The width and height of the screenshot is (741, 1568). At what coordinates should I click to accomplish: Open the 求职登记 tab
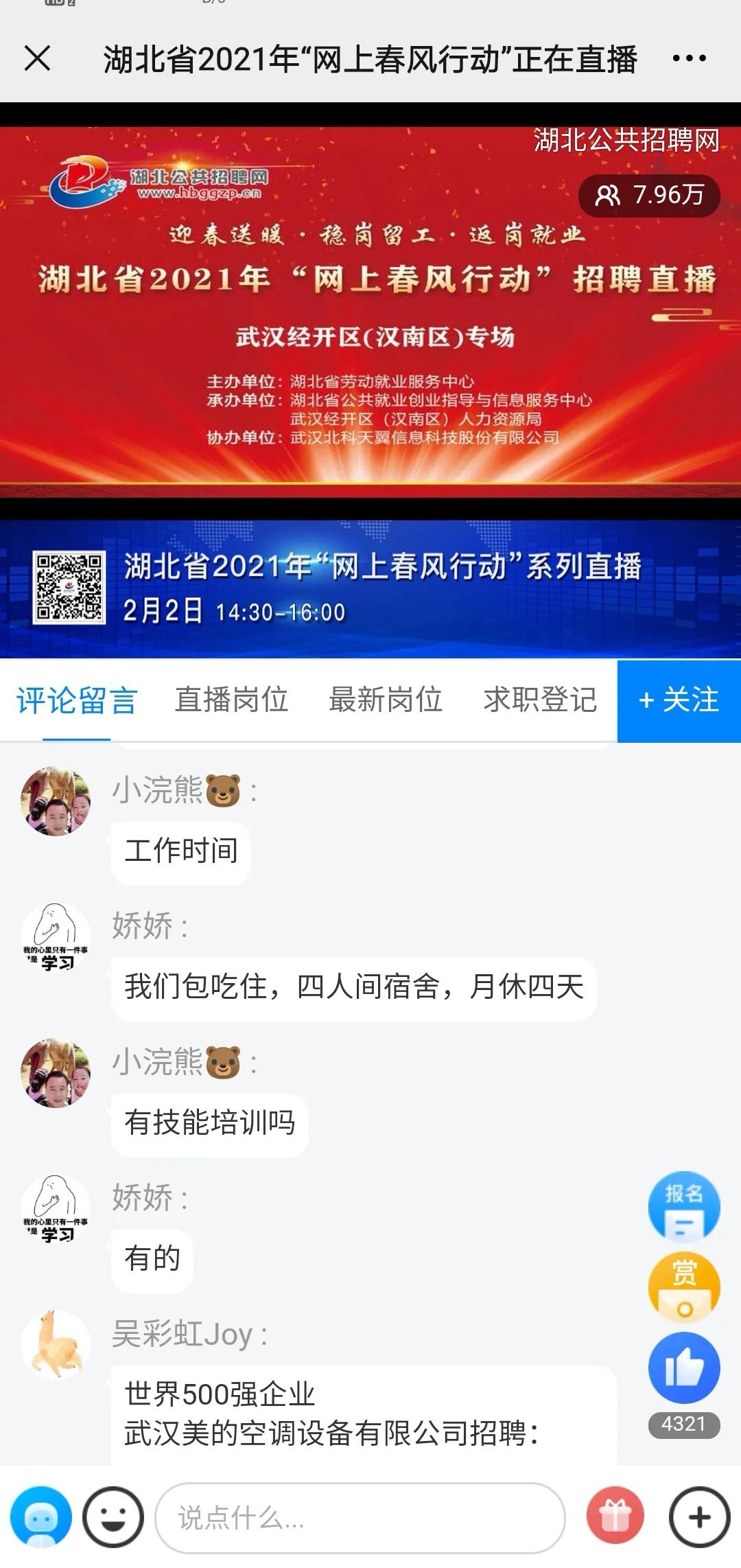[540, 700]
